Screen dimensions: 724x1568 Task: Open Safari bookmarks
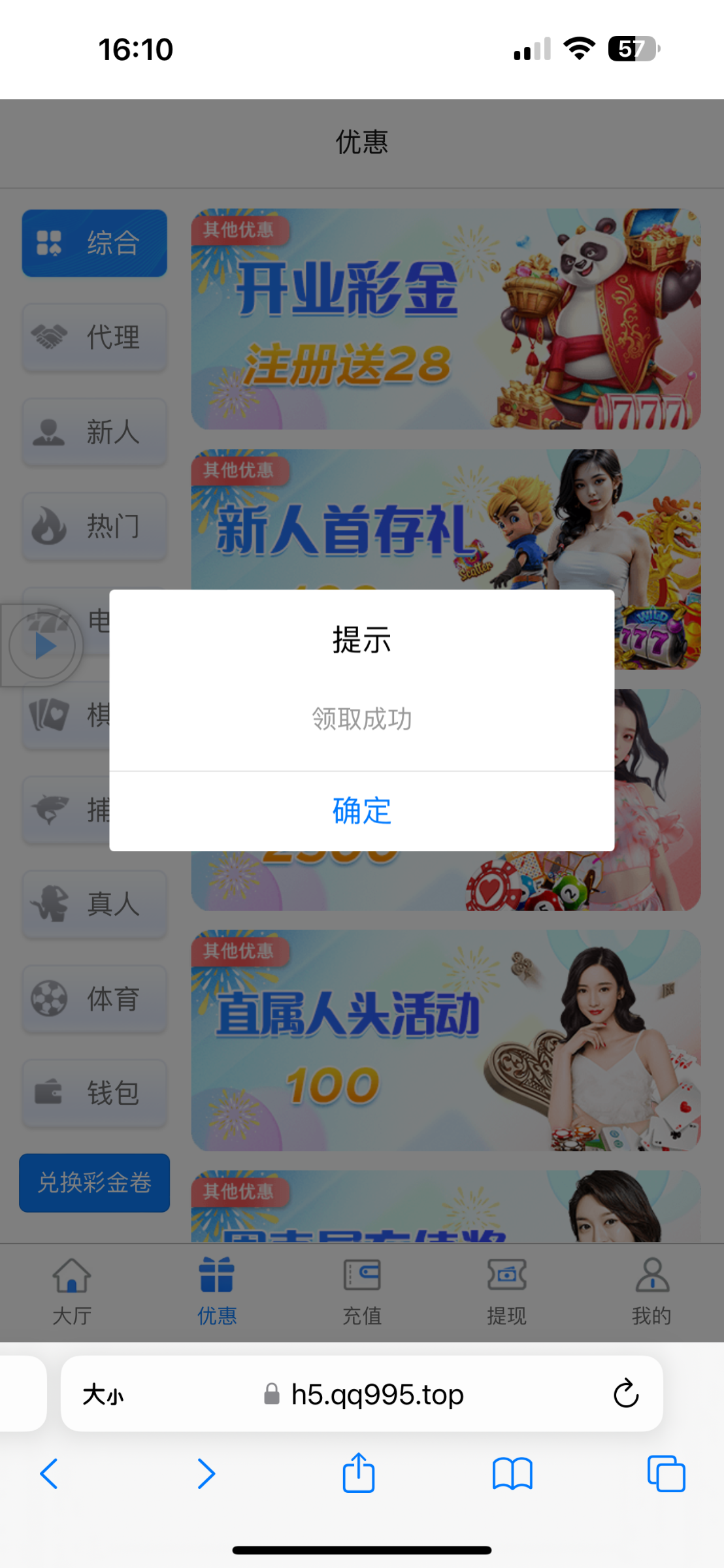click(x=512, y=1474)
